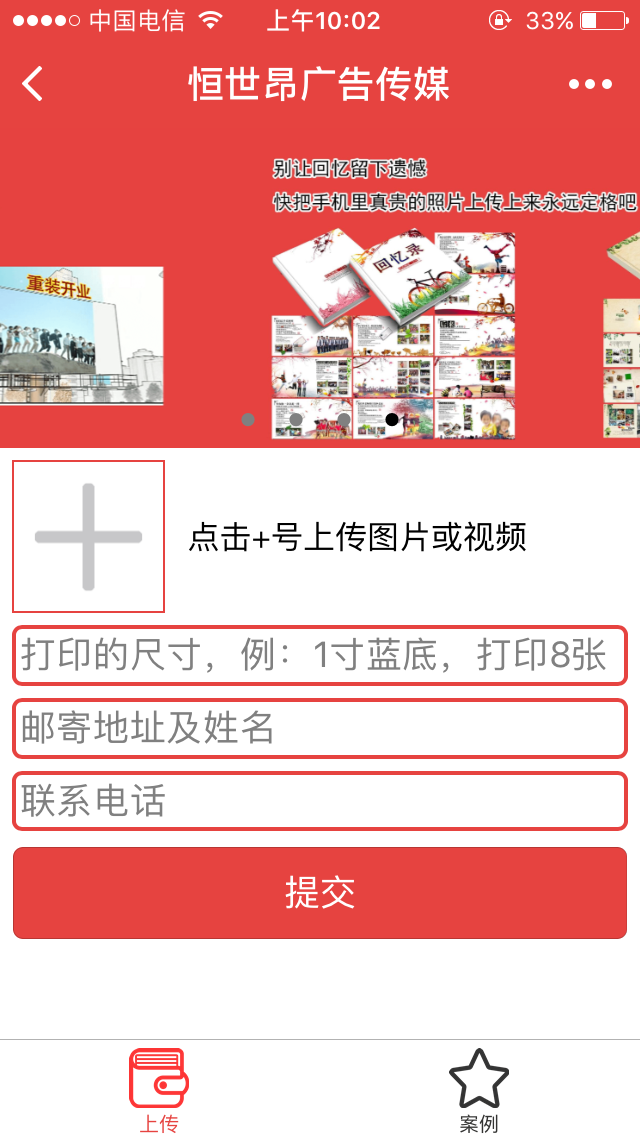Go back using the top-left arrow
Viewport: 640px width, 1136px height.
33,84
